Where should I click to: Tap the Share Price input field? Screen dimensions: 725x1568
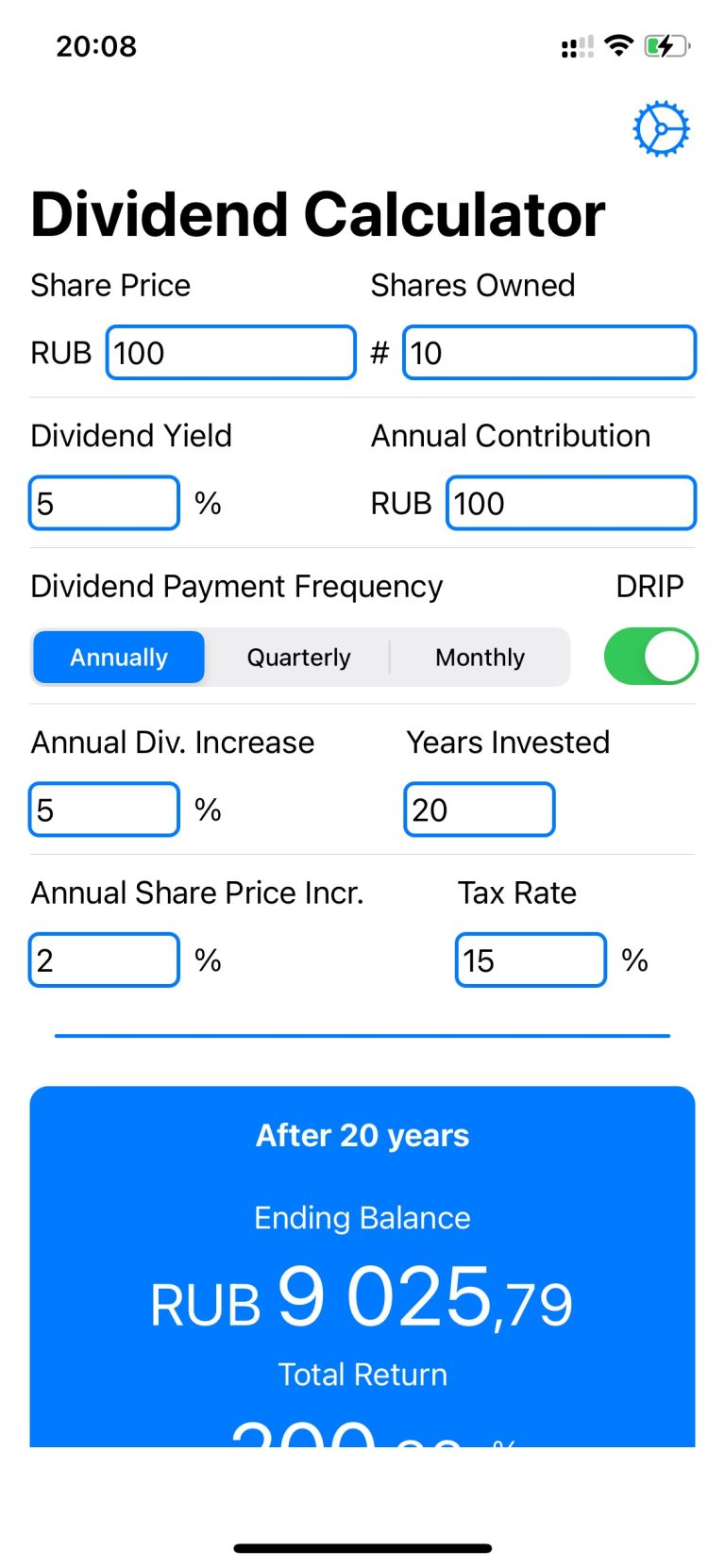pyautogui.click(x=230, y=352)
